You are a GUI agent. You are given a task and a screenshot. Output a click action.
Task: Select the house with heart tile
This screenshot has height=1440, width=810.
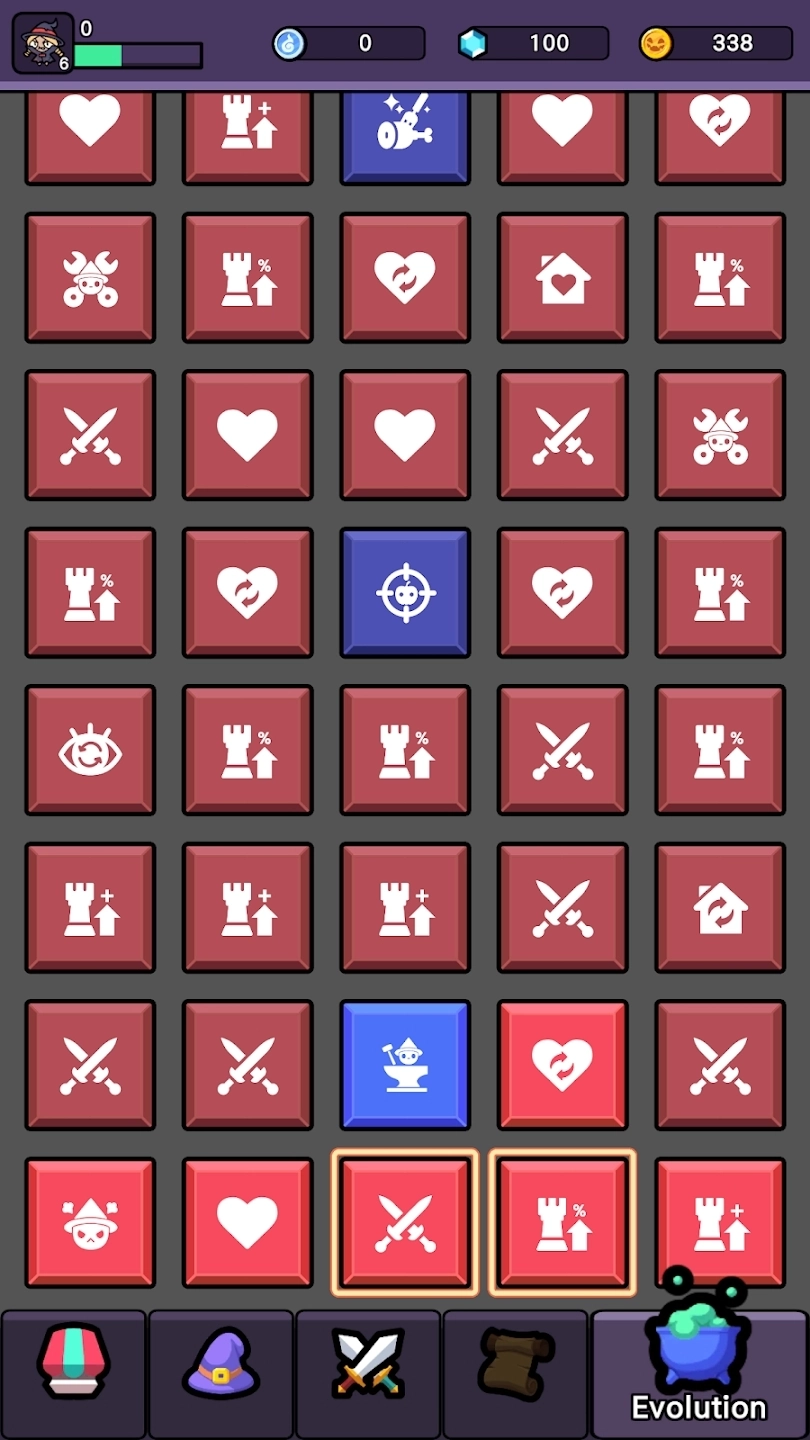click(563, 278)
